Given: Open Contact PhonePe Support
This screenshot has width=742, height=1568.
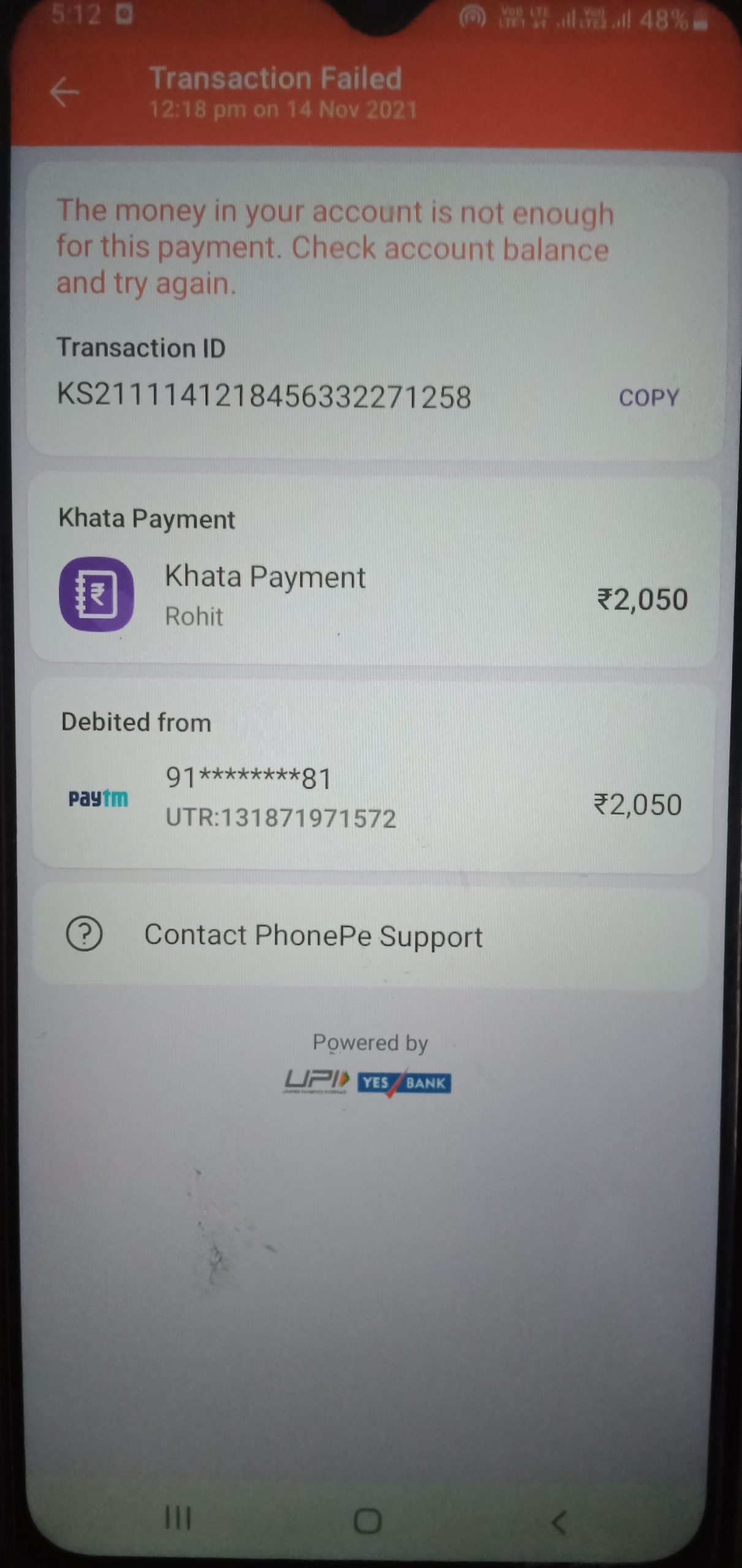Looking at the screenshot, I should 312,936.
